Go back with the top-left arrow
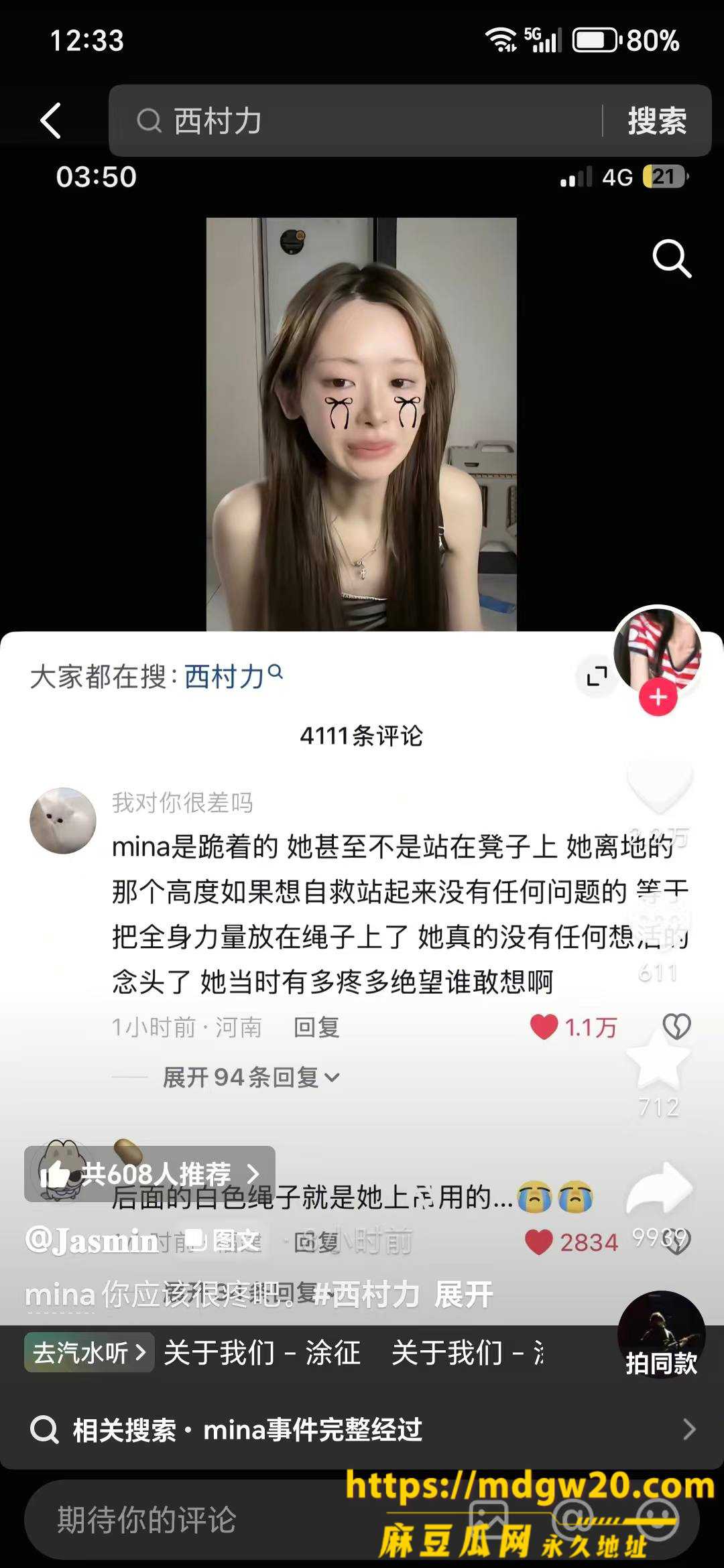Image resolution: width=724 pixels, height=1568 pixels. pos(51,121)
